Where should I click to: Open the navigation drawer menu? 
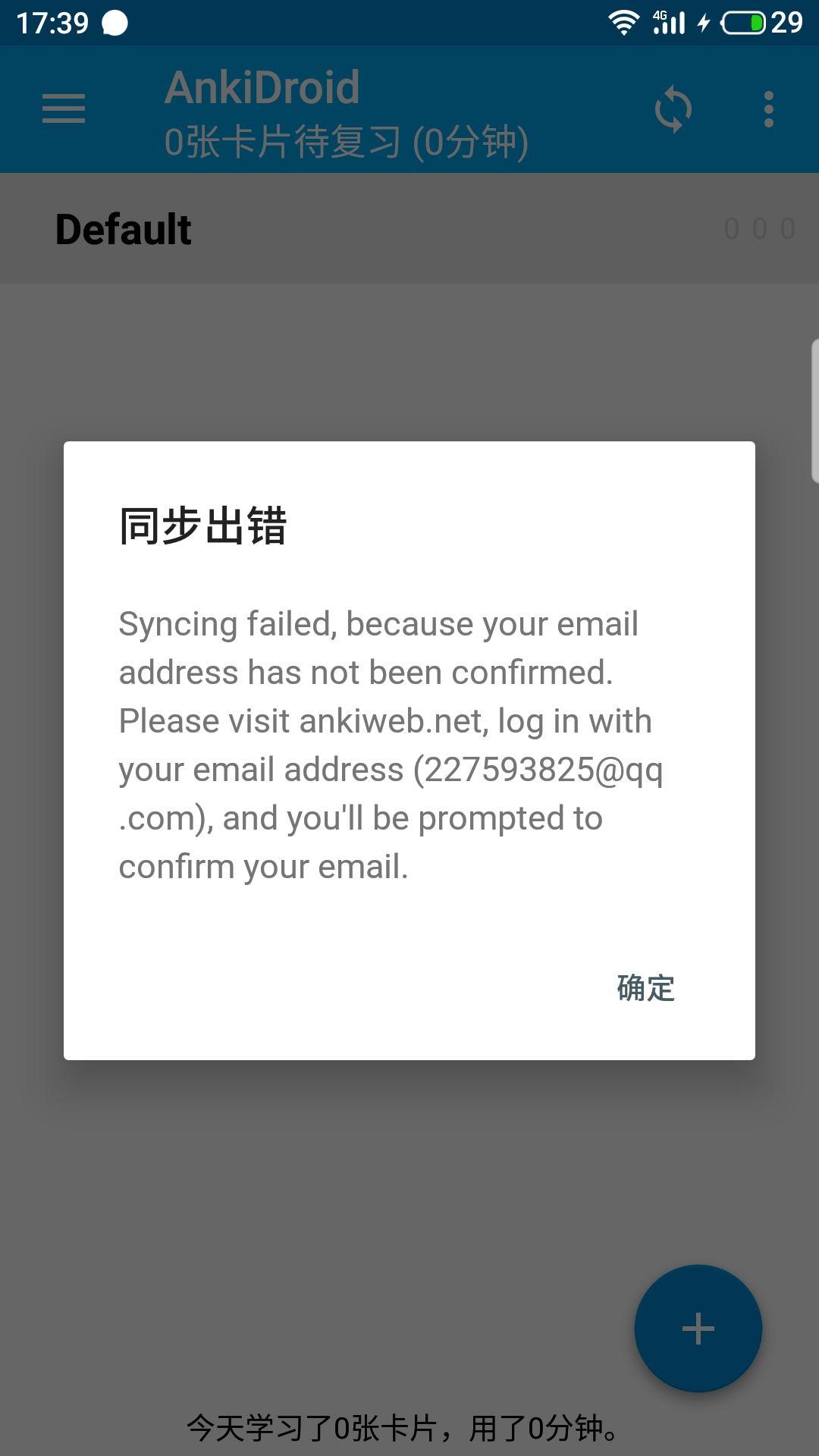(x=64, y=109)
